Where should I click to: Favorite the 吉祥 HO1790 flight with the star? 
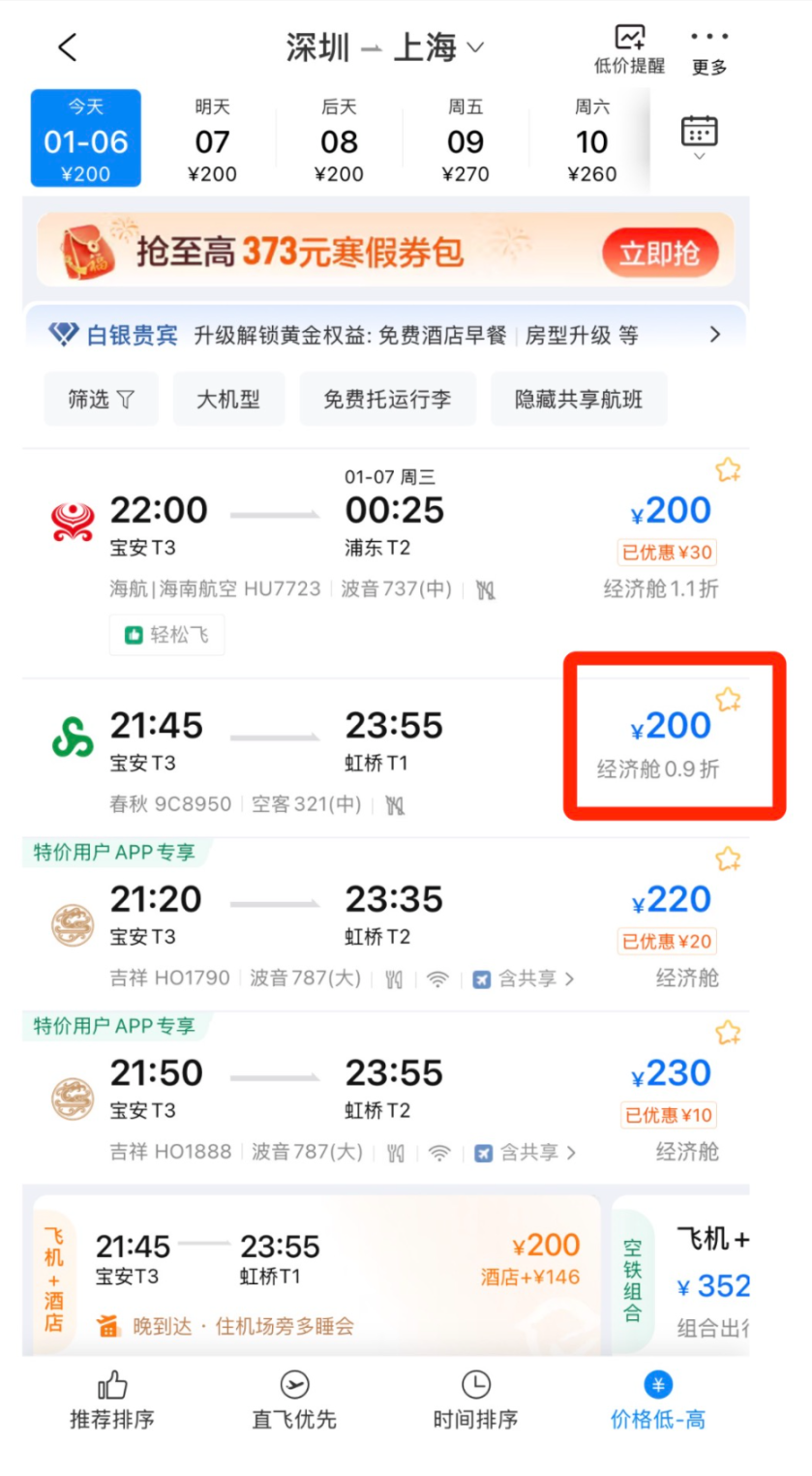pos(727,859)
